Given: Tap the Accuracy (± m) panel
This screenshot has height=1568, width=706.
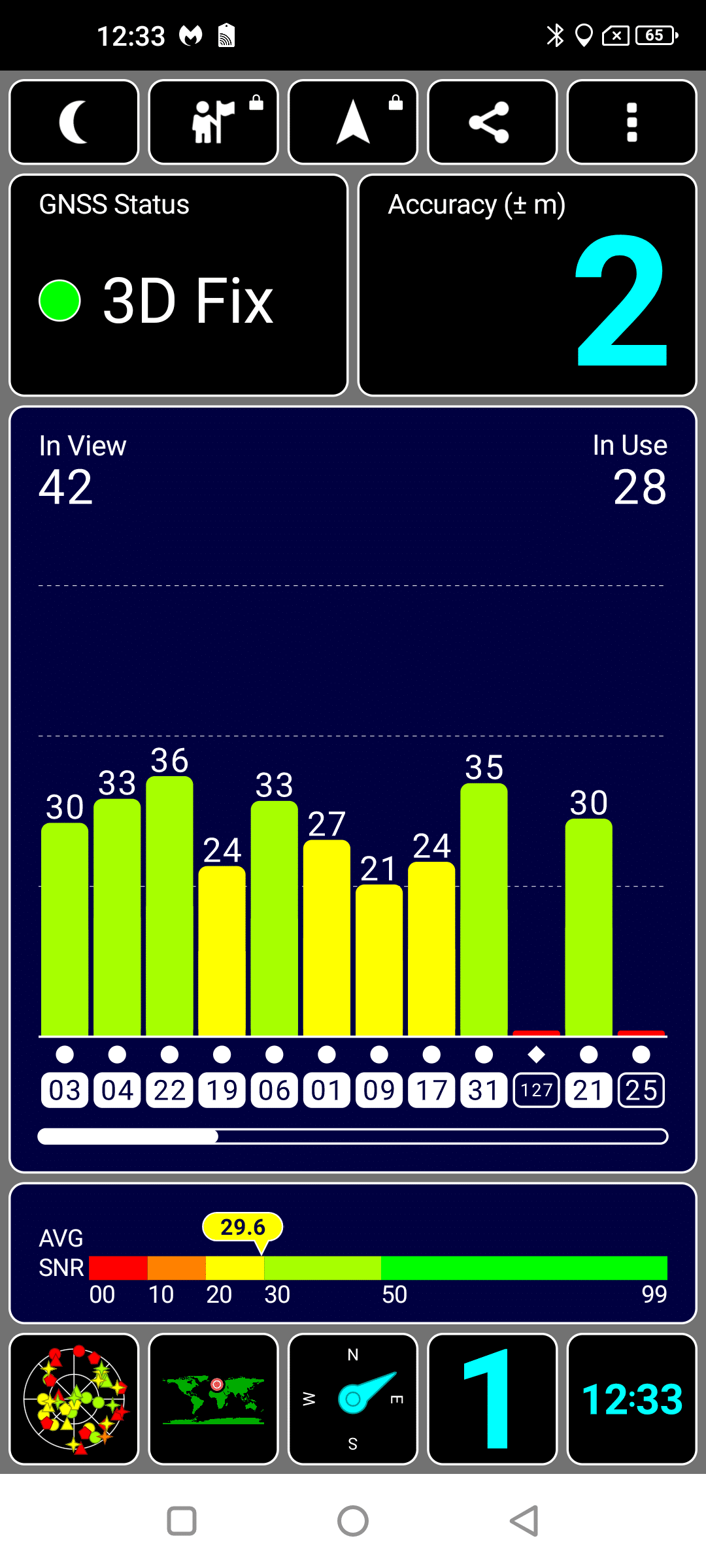Looking at the screenshot, I should pos(528,285).
